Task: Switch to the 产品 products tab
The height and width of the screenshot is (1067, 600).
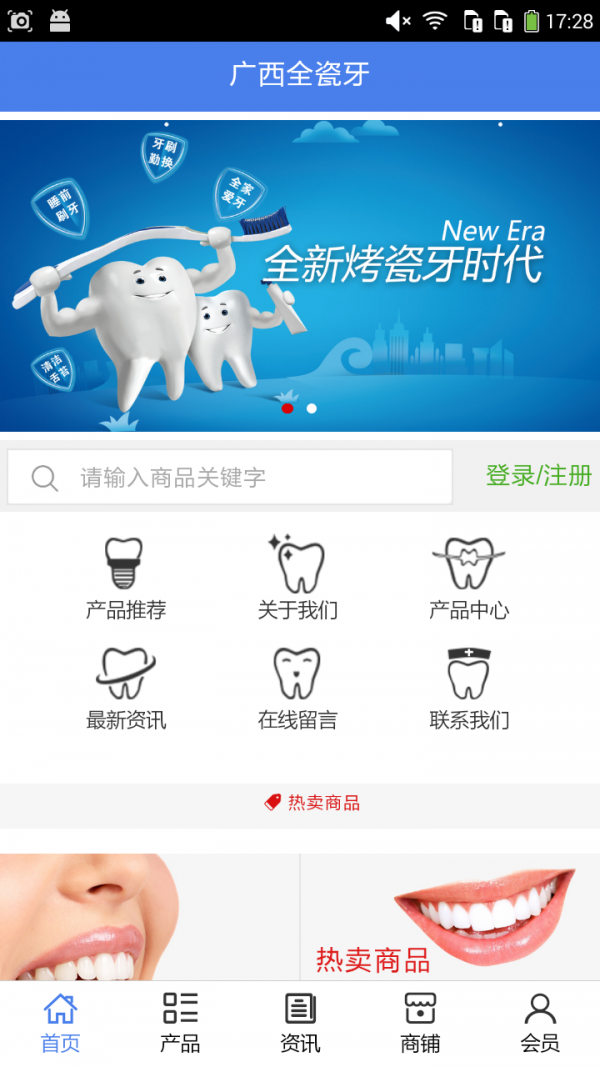Action: coord(180,1023)
